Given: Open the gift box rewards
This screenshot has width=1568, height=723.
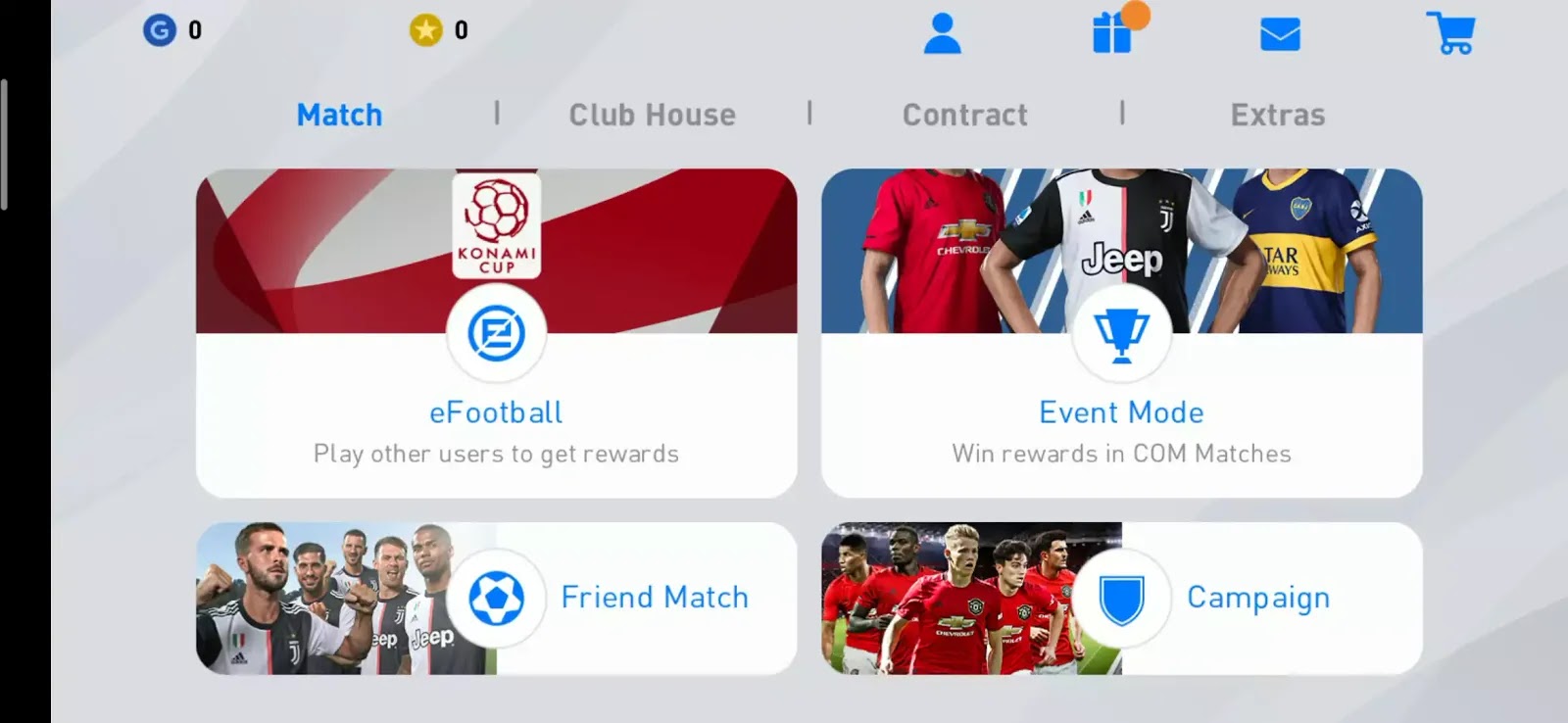Looking at the screenshot, I should coord(1112,33).
